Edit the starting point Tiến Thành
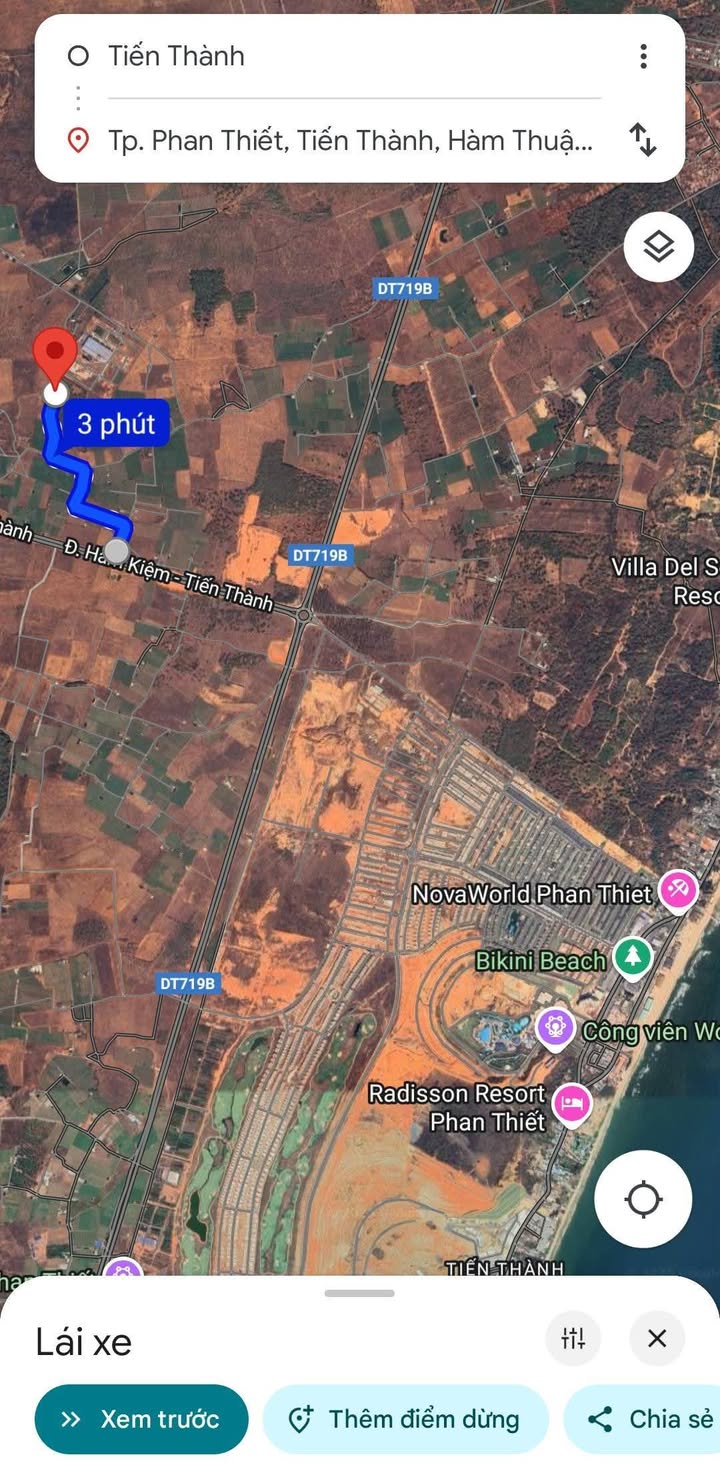 [x=355, y=56]
